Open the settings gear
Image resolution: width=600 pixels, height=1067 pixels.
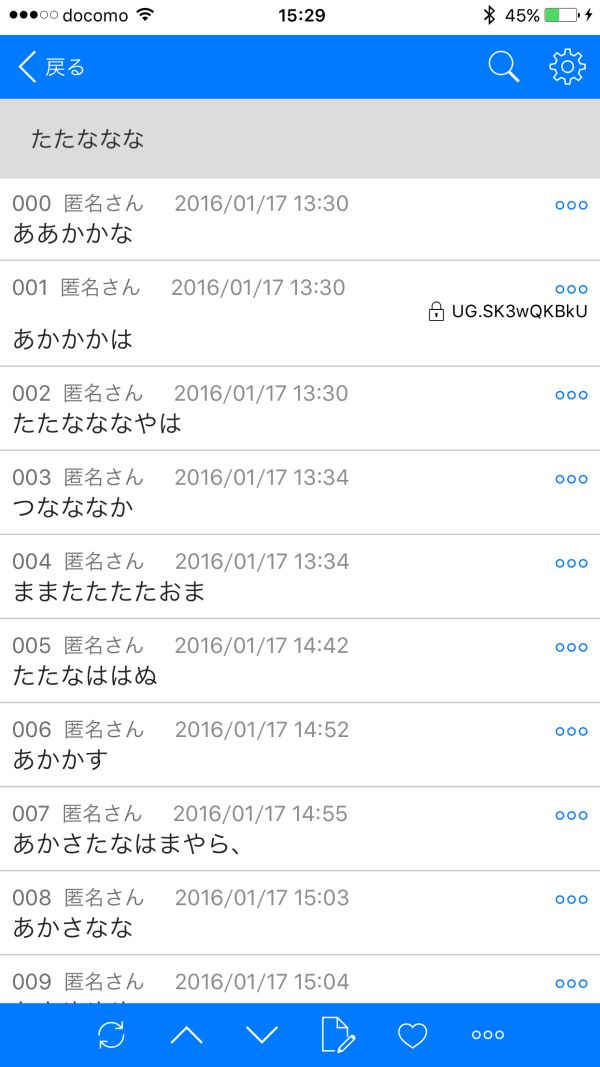(x=567, y=67)
